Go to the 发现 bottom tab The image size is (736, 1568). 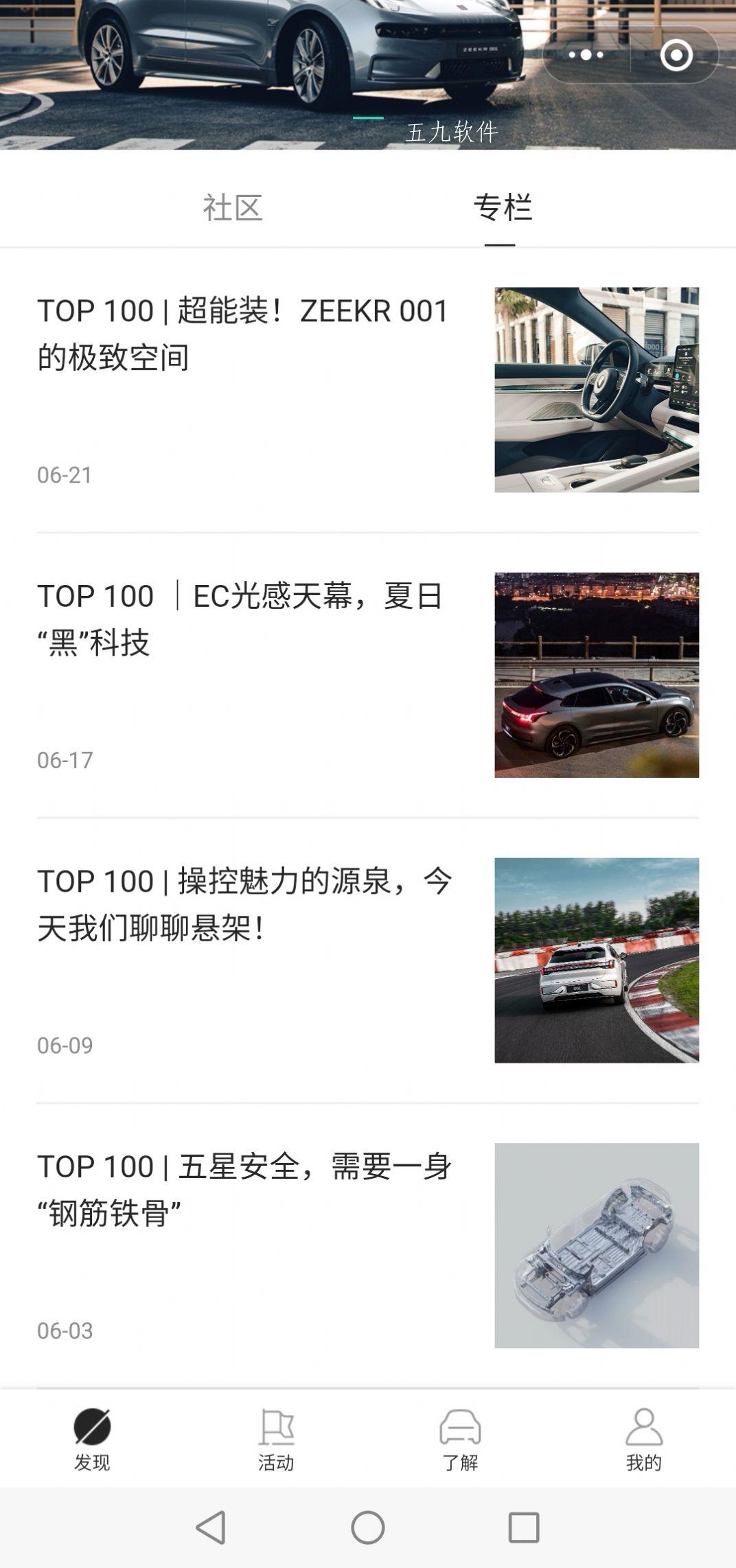point(92,1439)
